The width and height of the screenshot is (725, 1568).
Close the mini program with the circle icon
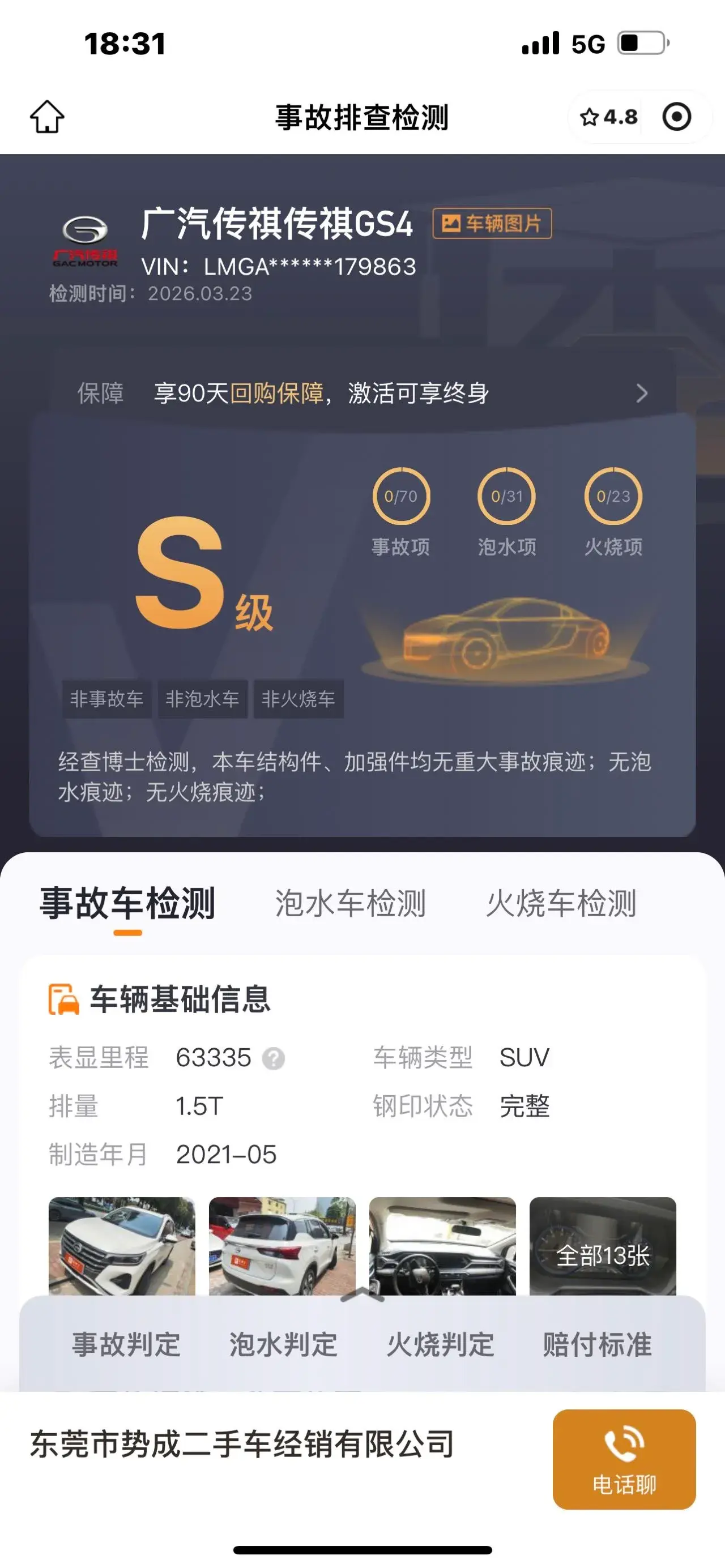(676, 117)
